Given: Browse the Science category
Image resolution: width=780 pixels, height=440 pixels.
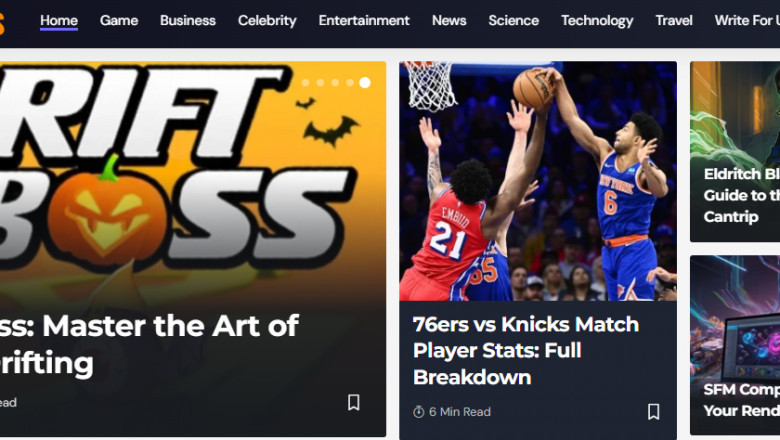Looking at the screenshot, I should point(513,20).
